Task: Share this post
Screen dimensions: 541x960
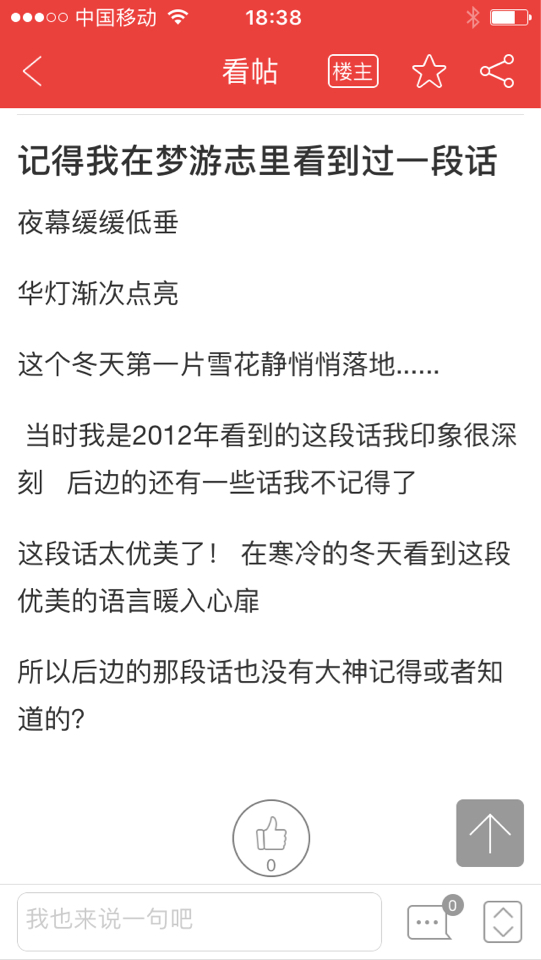Action: point(497,72)
